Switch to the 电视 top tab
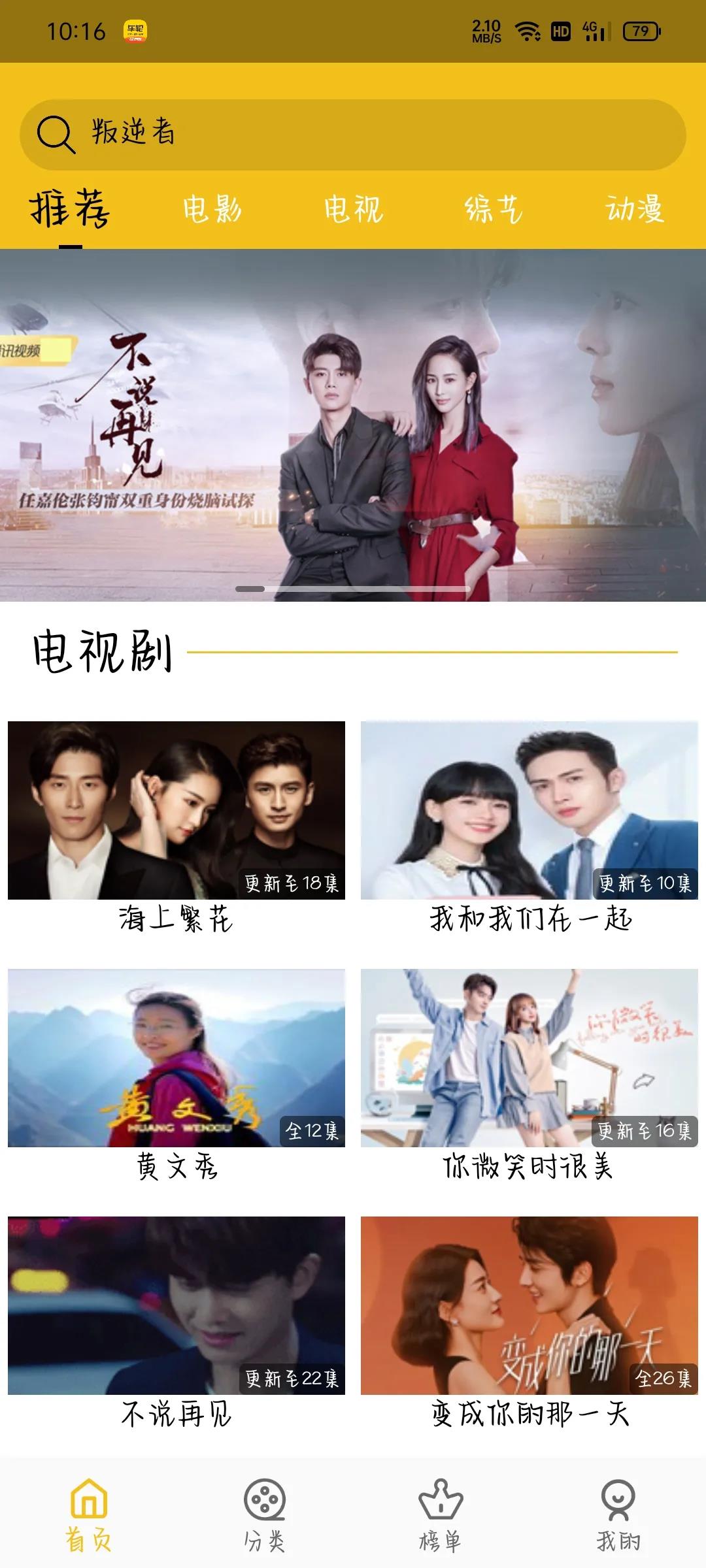 [x=353, y=210]
